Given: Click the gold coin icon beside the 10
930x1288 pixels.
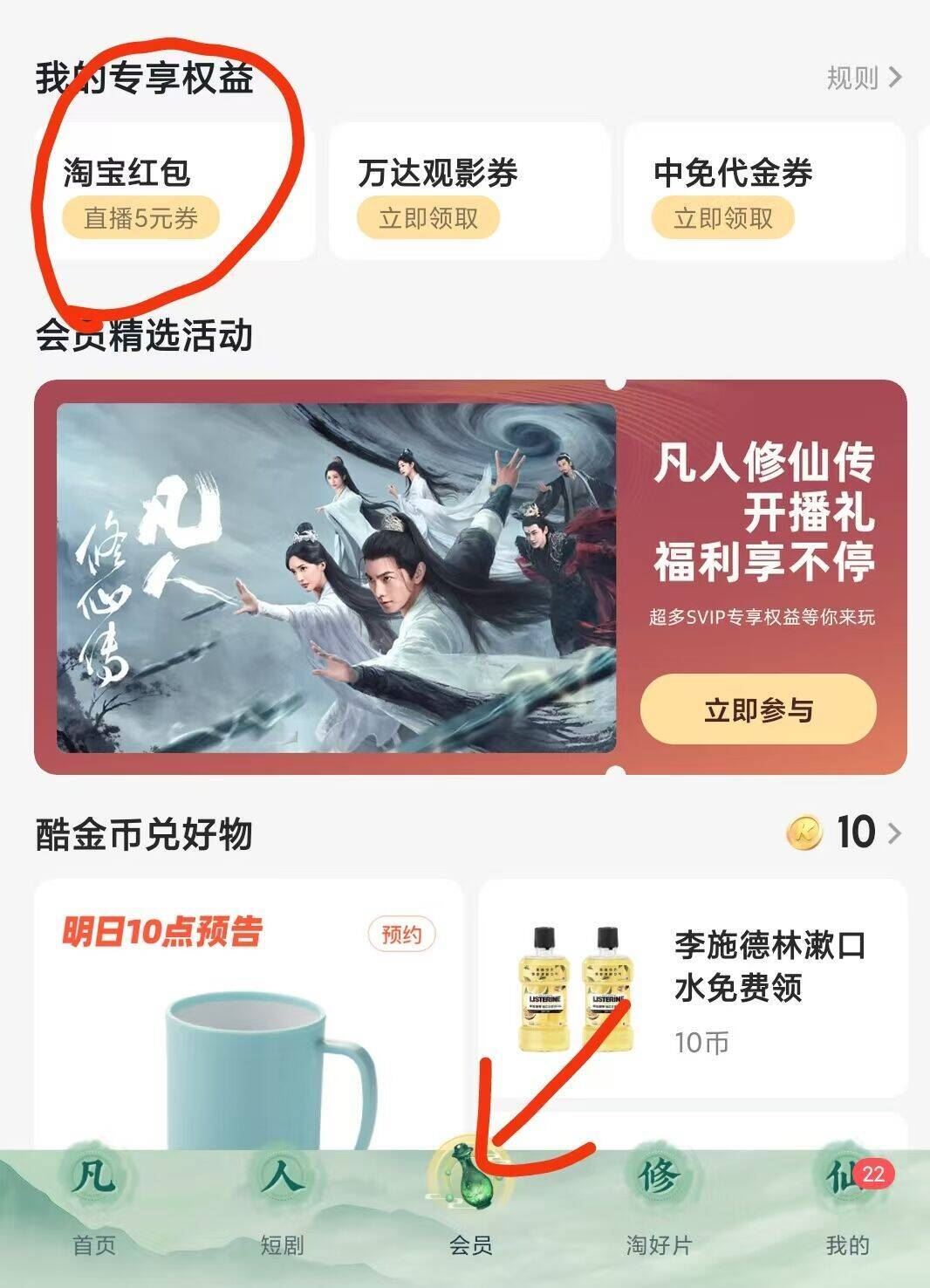Looking at the screenshot, I should point(807,833).
